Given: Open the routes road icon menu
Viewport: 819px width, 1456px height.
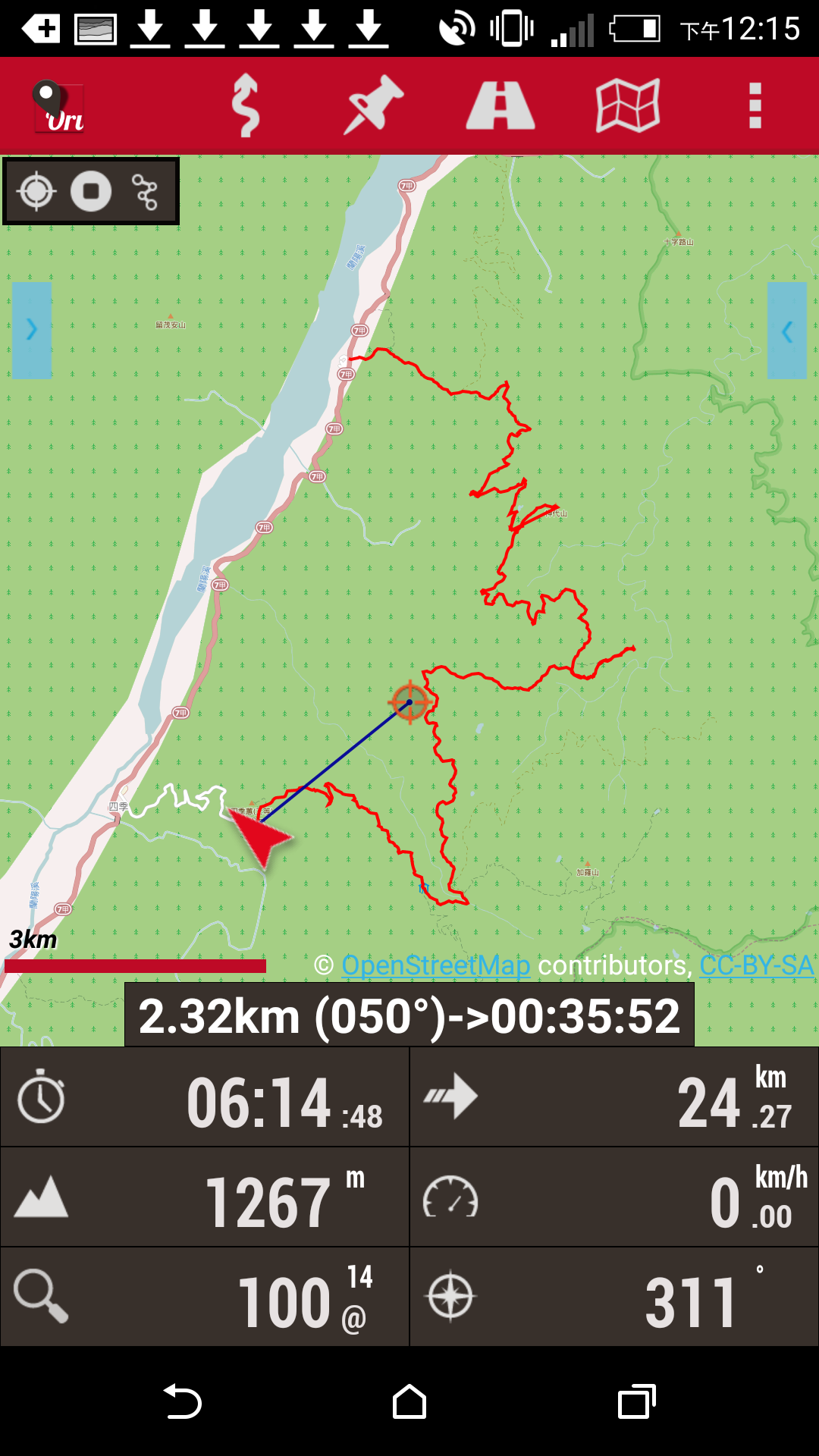Looking at the screenshot, I should coord(500,105).
